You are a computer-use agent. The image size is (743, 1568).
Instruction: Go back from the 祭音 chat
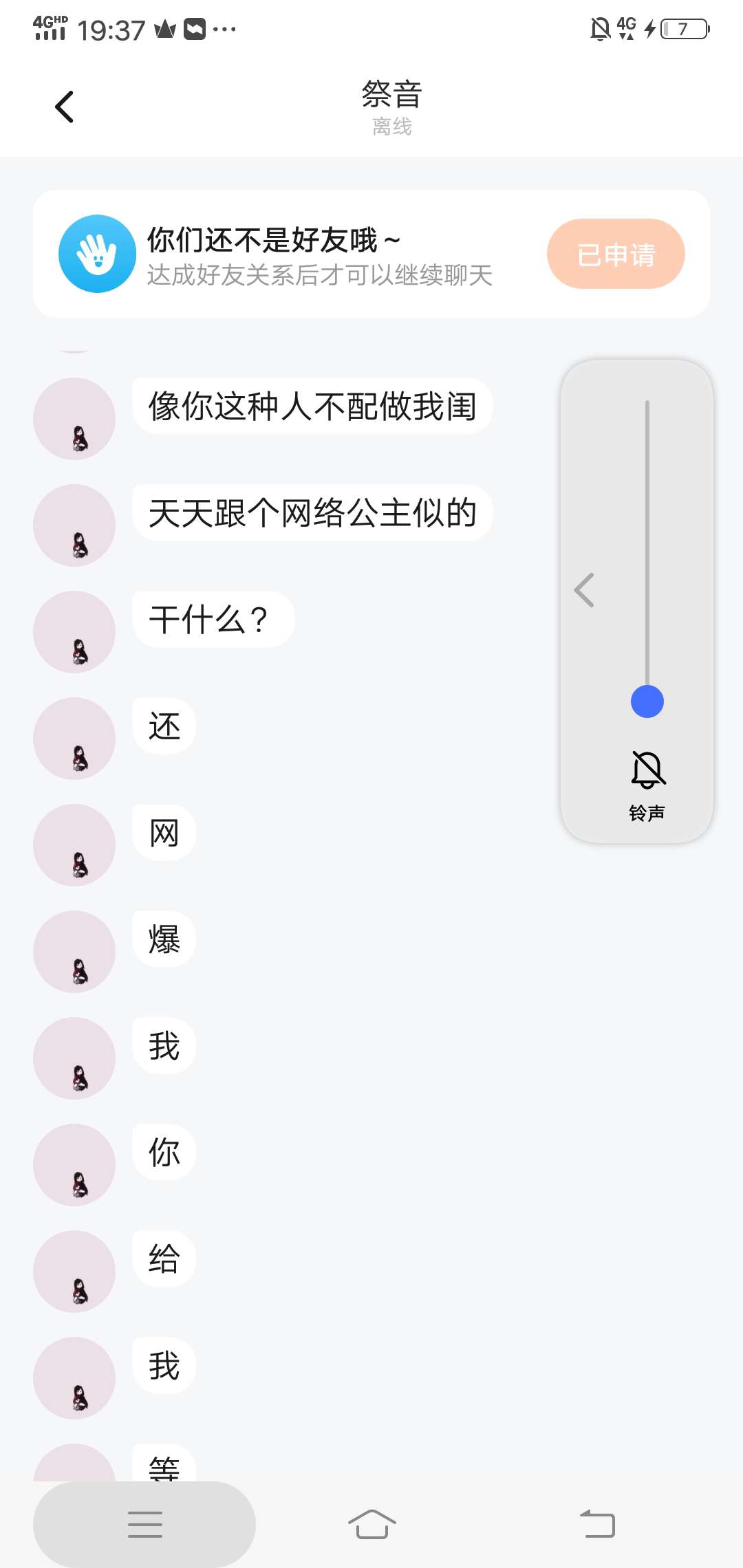tap(64, 107)
